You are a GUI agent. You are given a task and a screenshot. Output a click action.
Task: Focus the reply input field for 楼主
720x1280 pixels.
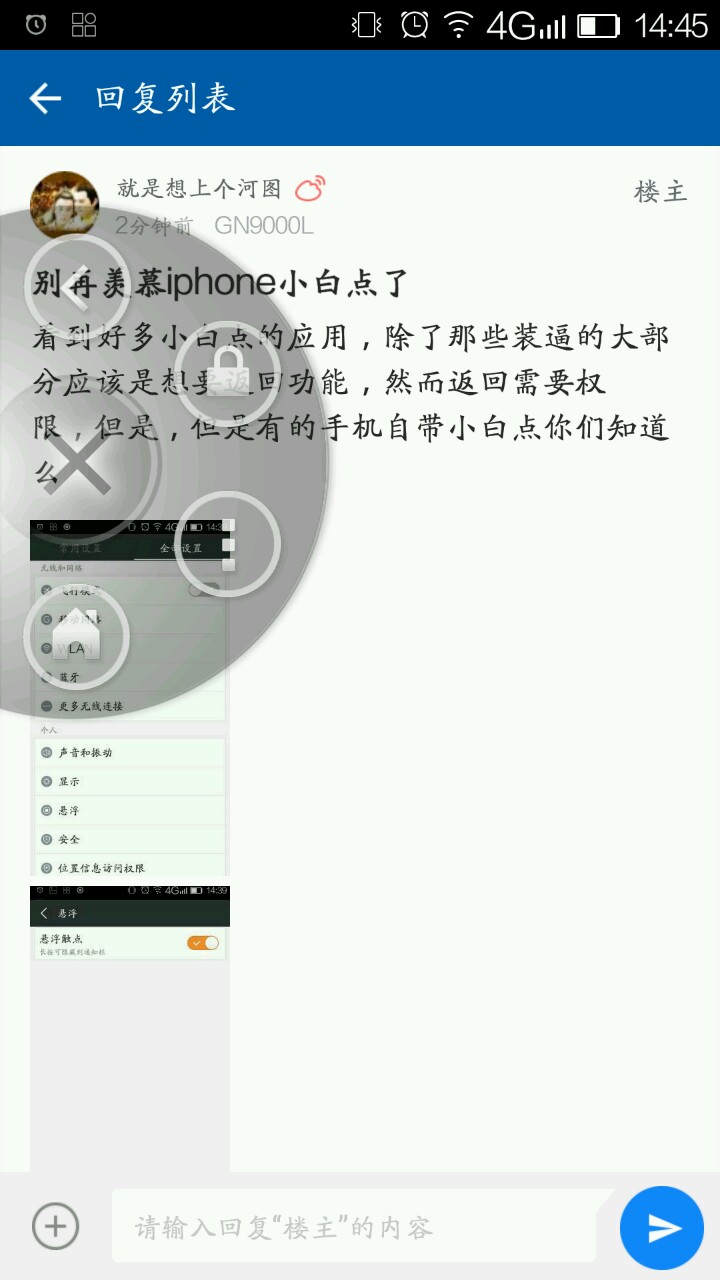click(360, 1226)
